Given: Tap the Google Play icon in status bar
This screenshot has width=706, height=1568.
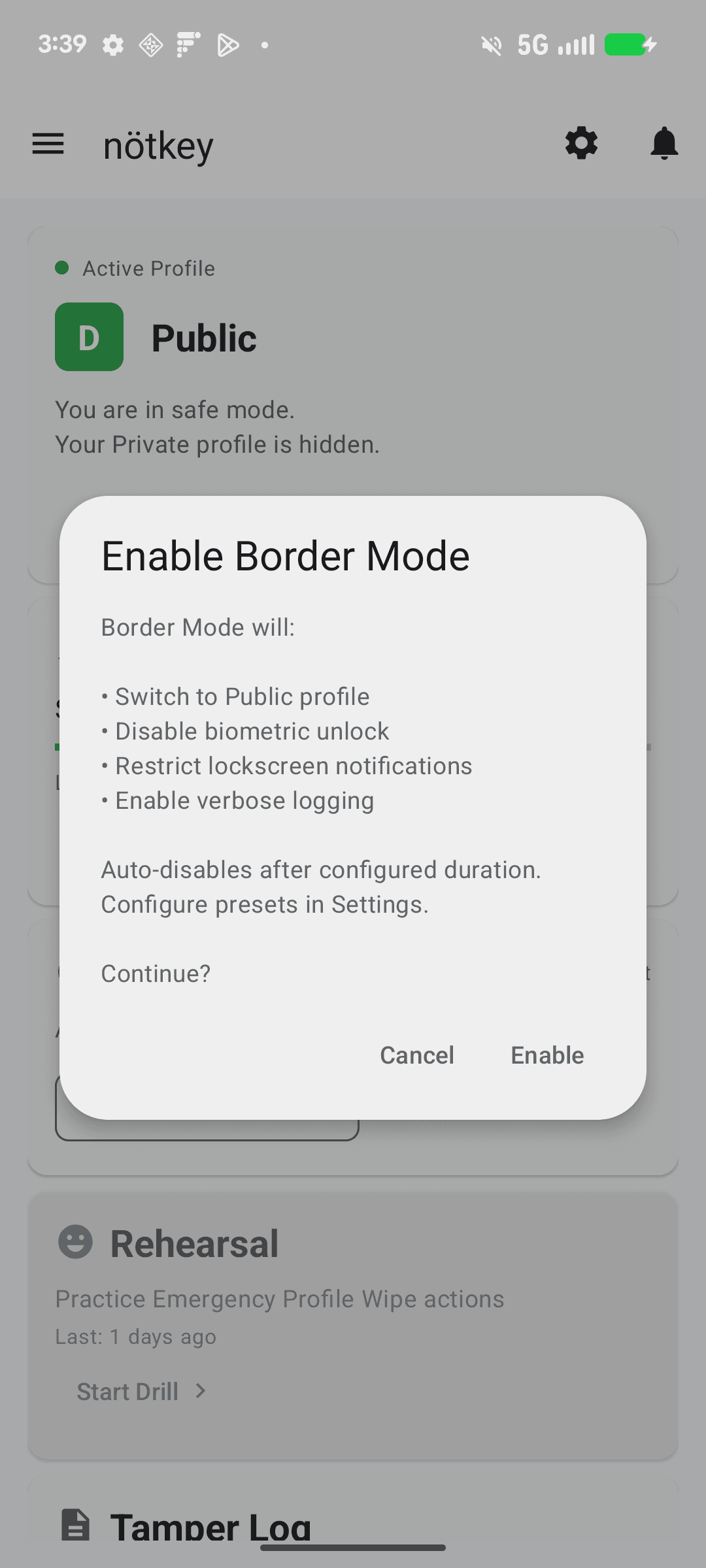Looking at the screenshot, I should tap(226, 44).
